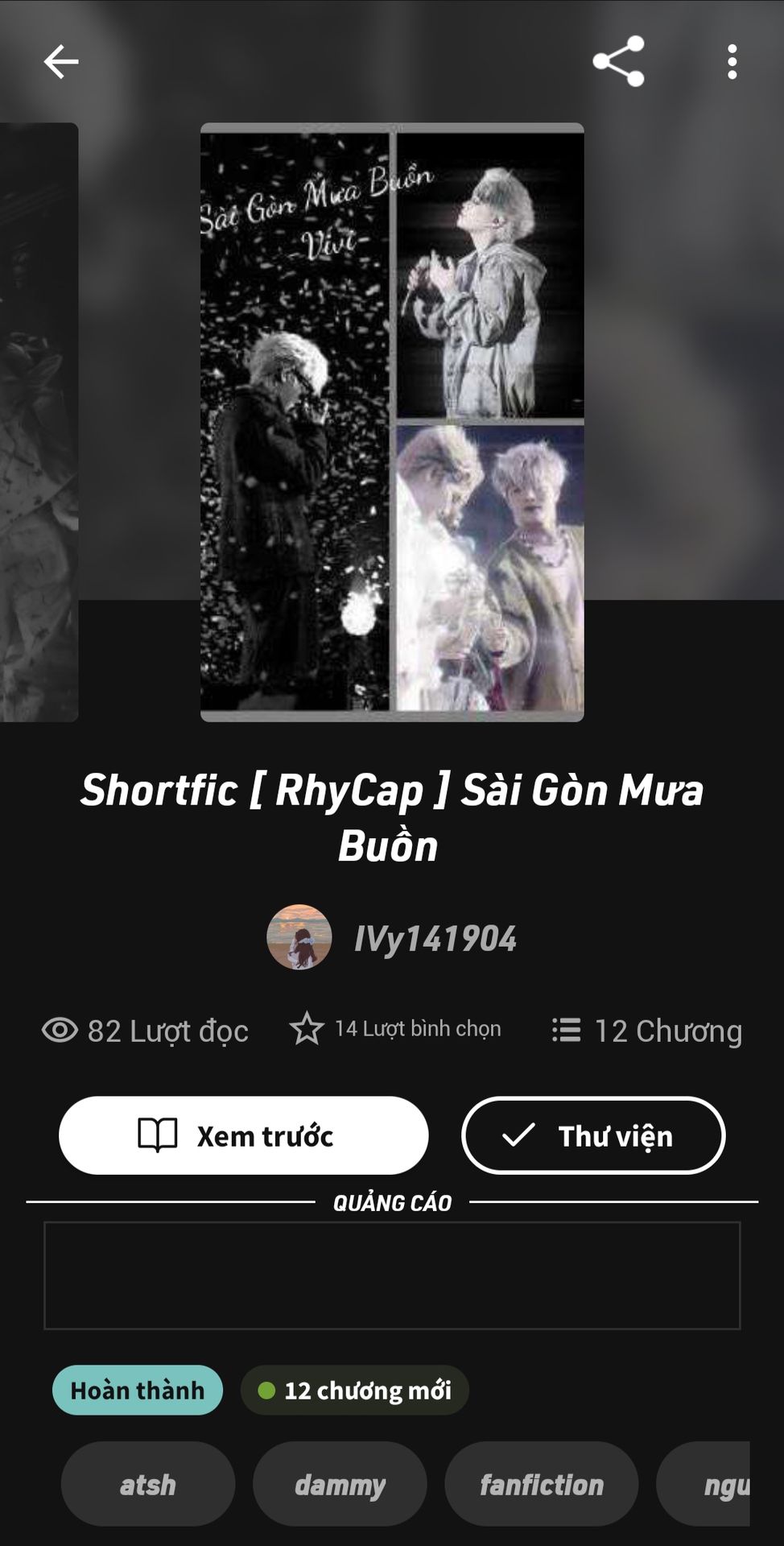
Task: Open the Sài Gòn Mưa Buồn cover
Action: pyautogui.click(x=392, y=422)
